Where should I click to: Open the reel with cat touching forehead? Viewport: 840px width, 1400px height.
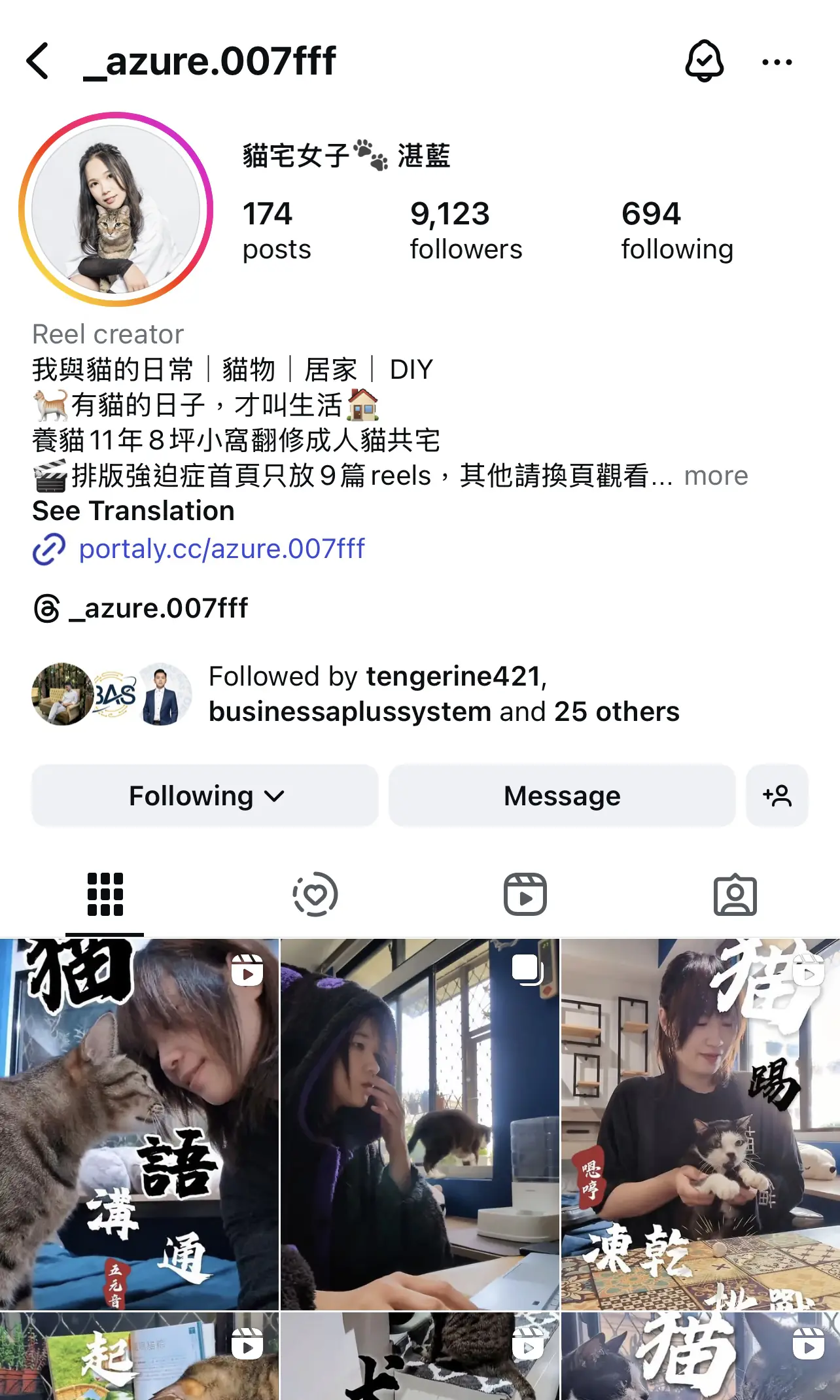(x=139, y=1123)
